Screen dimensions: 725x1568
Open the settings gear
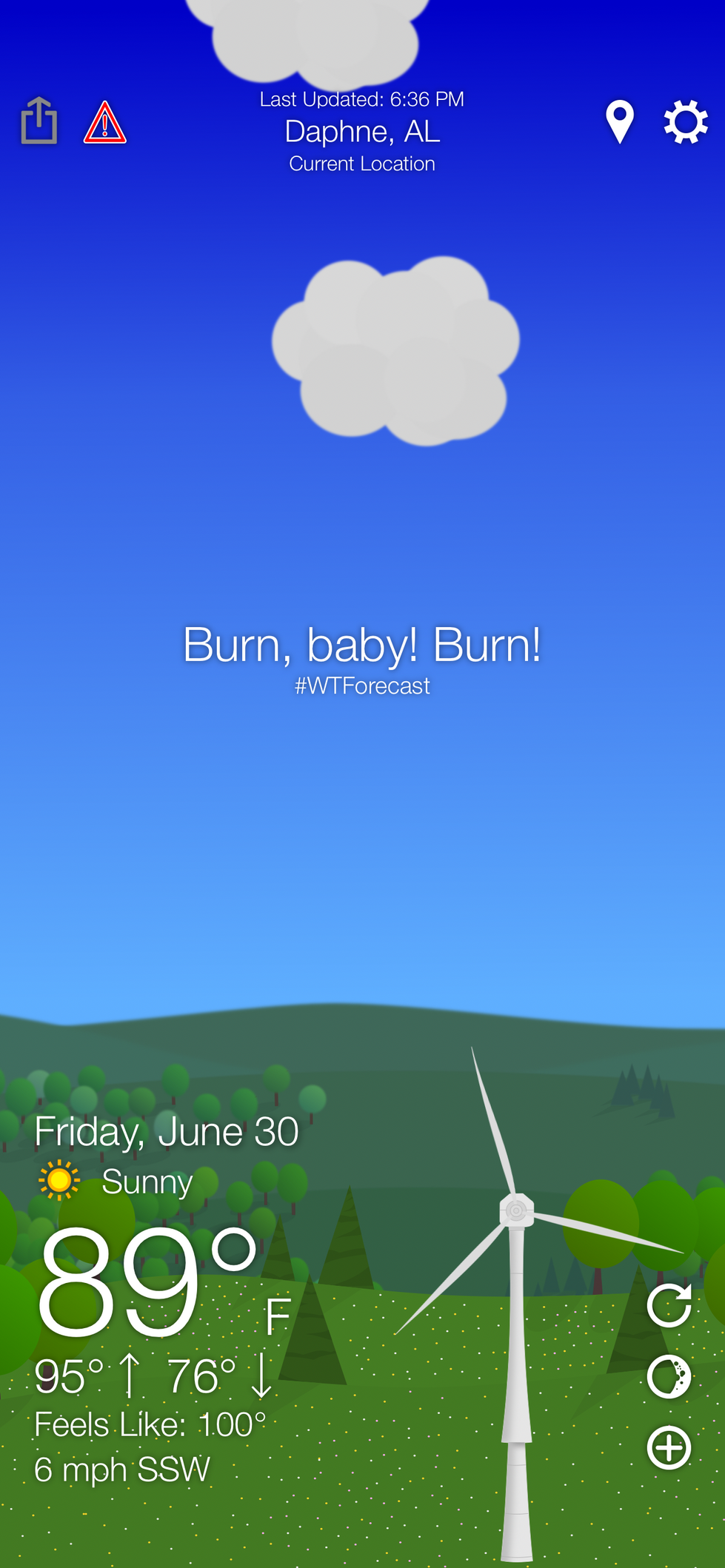click(685, 122)
